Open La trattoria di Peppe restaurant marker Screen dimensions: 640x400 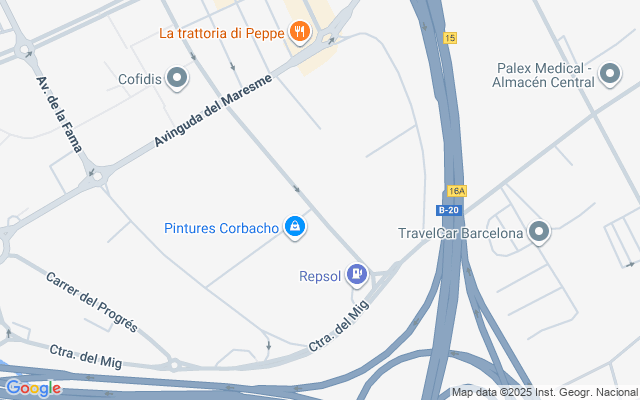point(299,32)
